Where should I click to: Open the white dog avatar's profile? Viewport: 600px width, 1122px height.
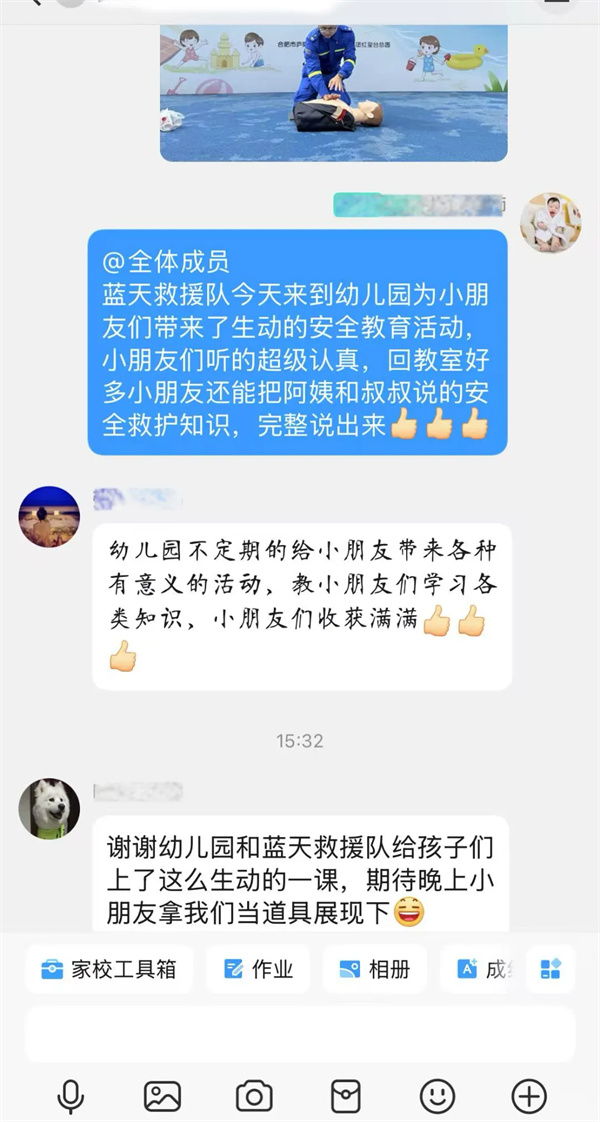(x=49, y=808)
